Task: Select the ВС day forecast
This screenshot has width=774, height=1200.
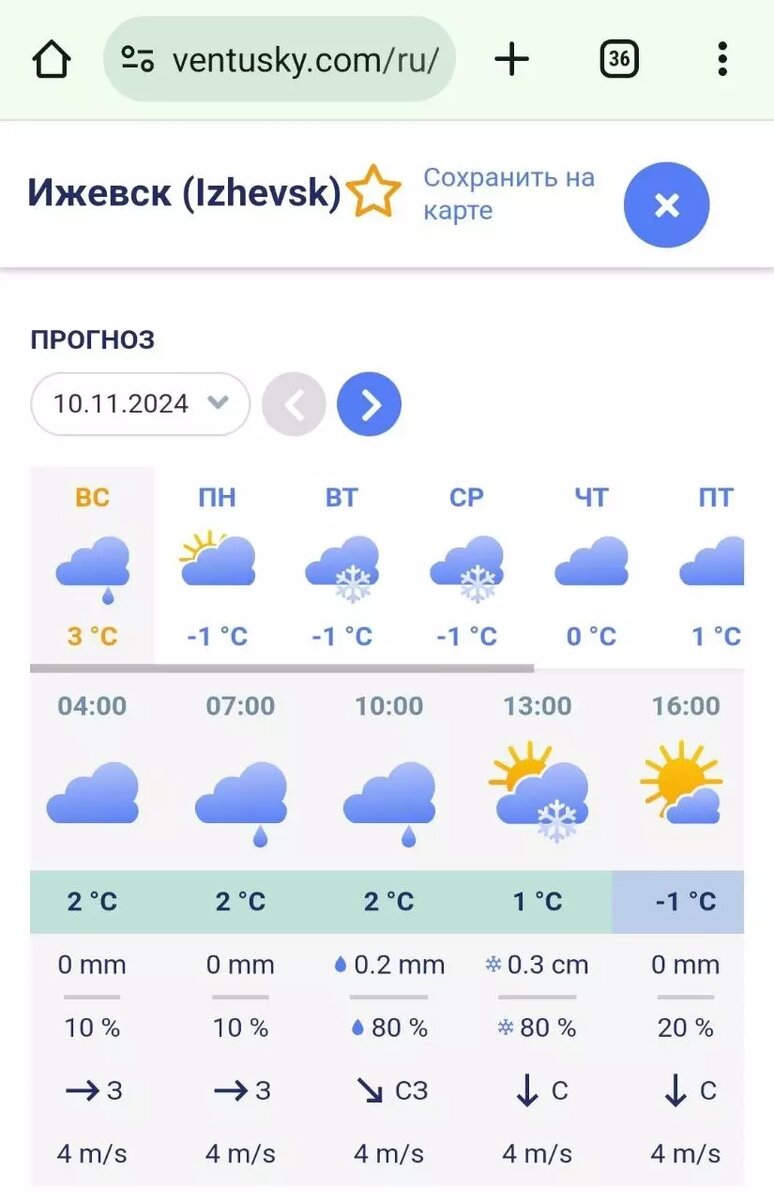Action: (92, 565)
